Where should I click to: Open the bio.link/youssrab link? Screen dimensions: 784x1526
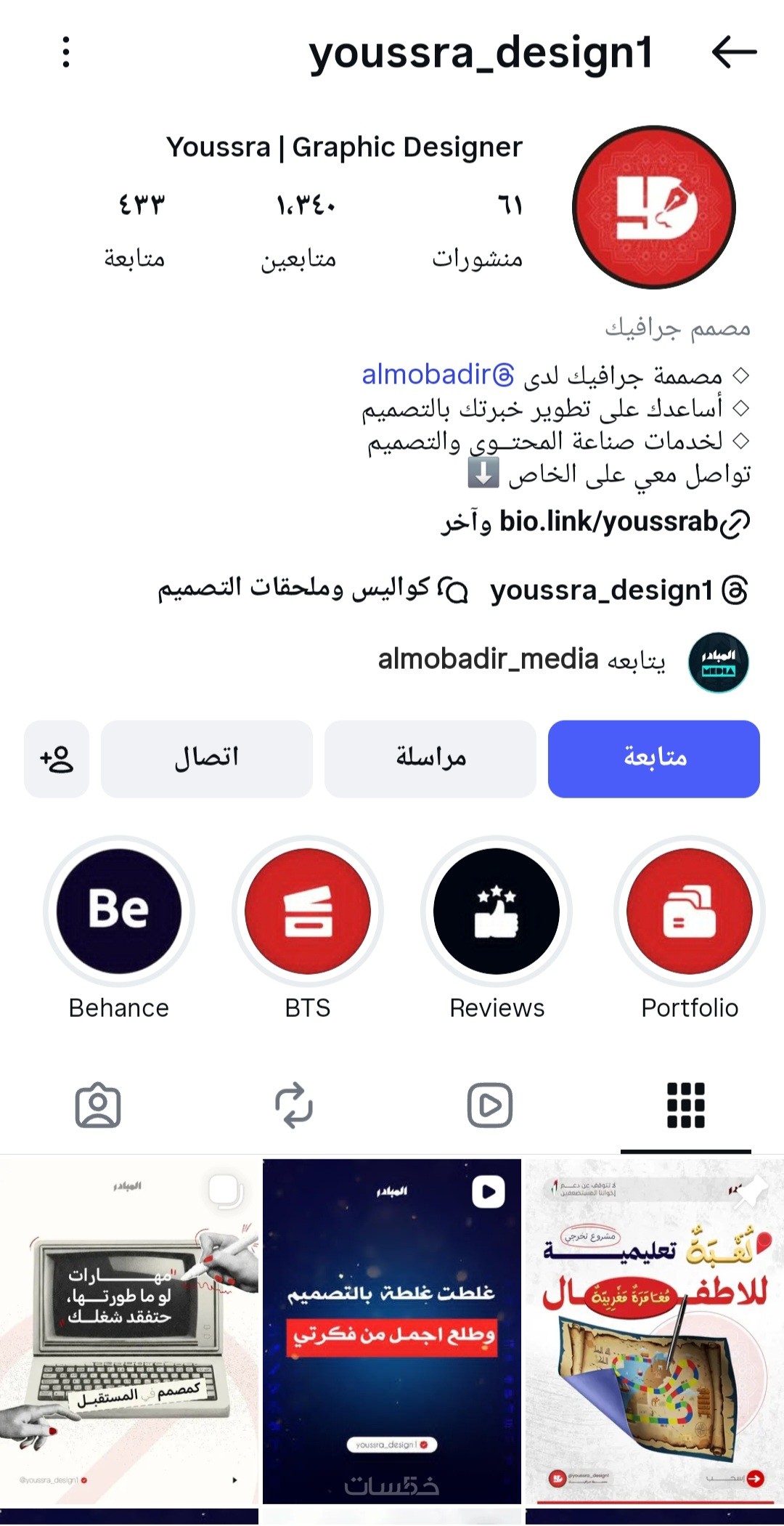[x=608, y=522]
